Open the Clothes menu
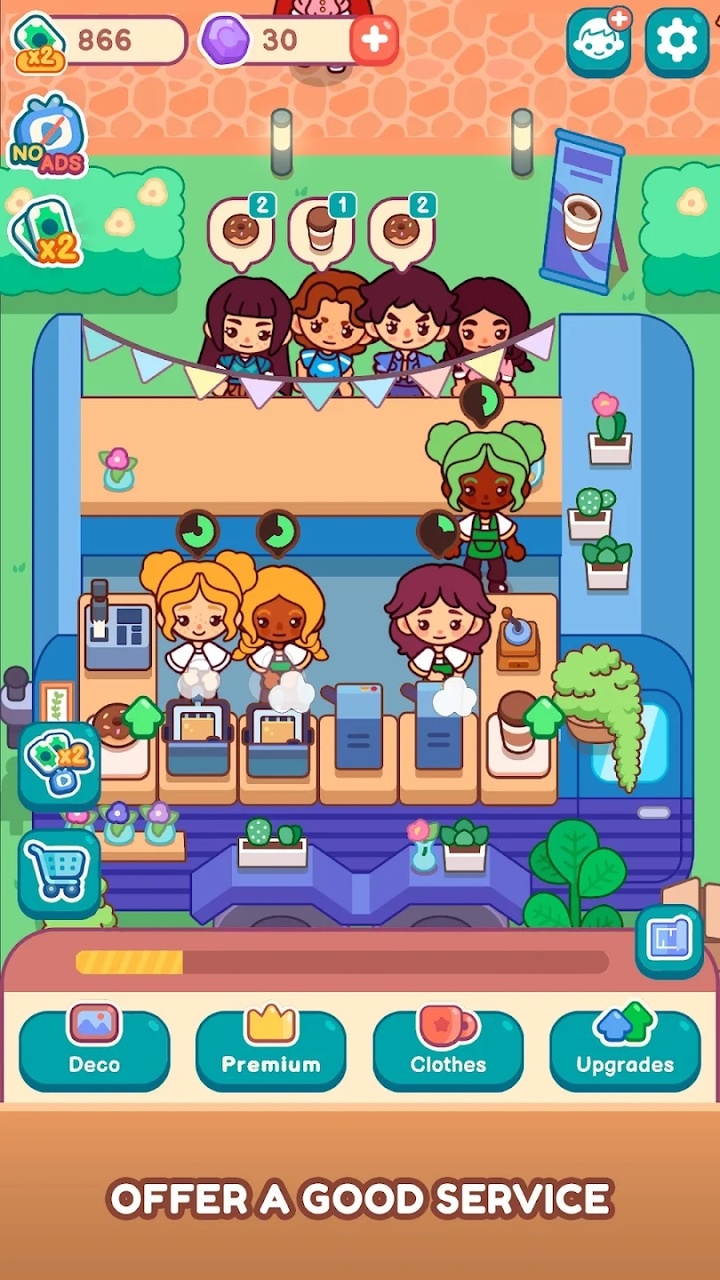720x1280 pixels. click(x=448, y=1050)
